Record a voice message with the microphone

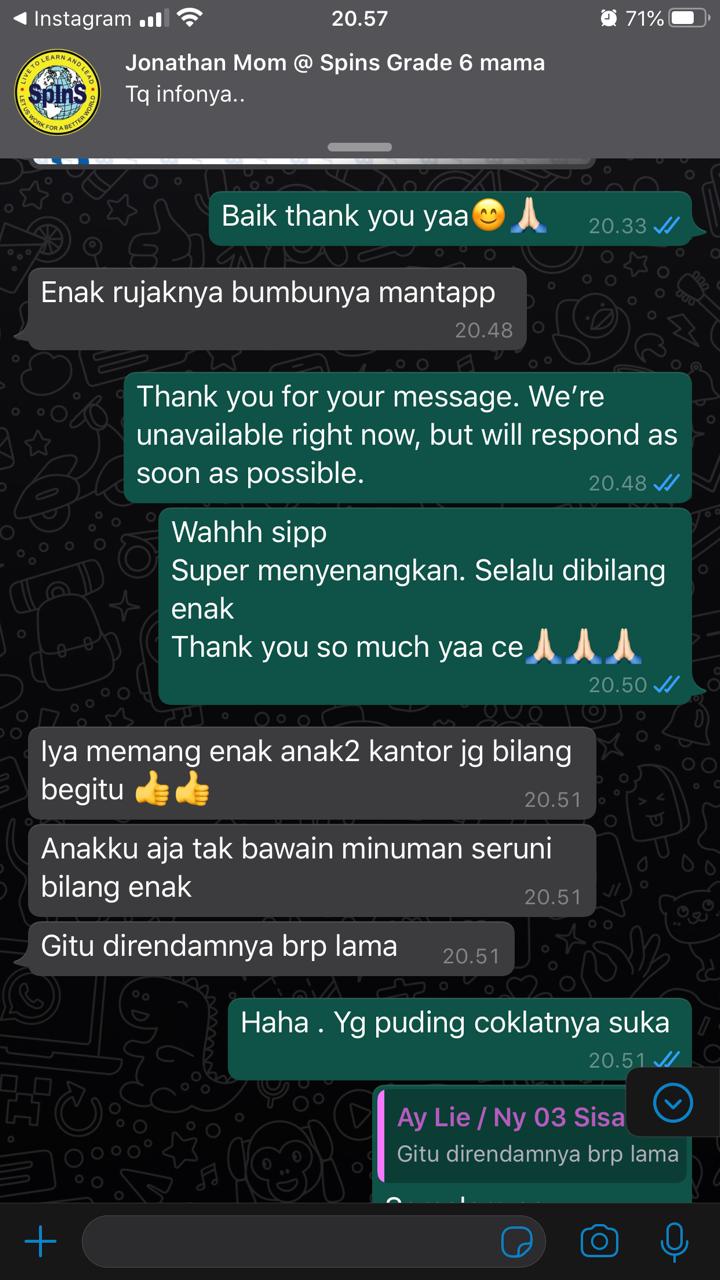(x=675, y=1242)
